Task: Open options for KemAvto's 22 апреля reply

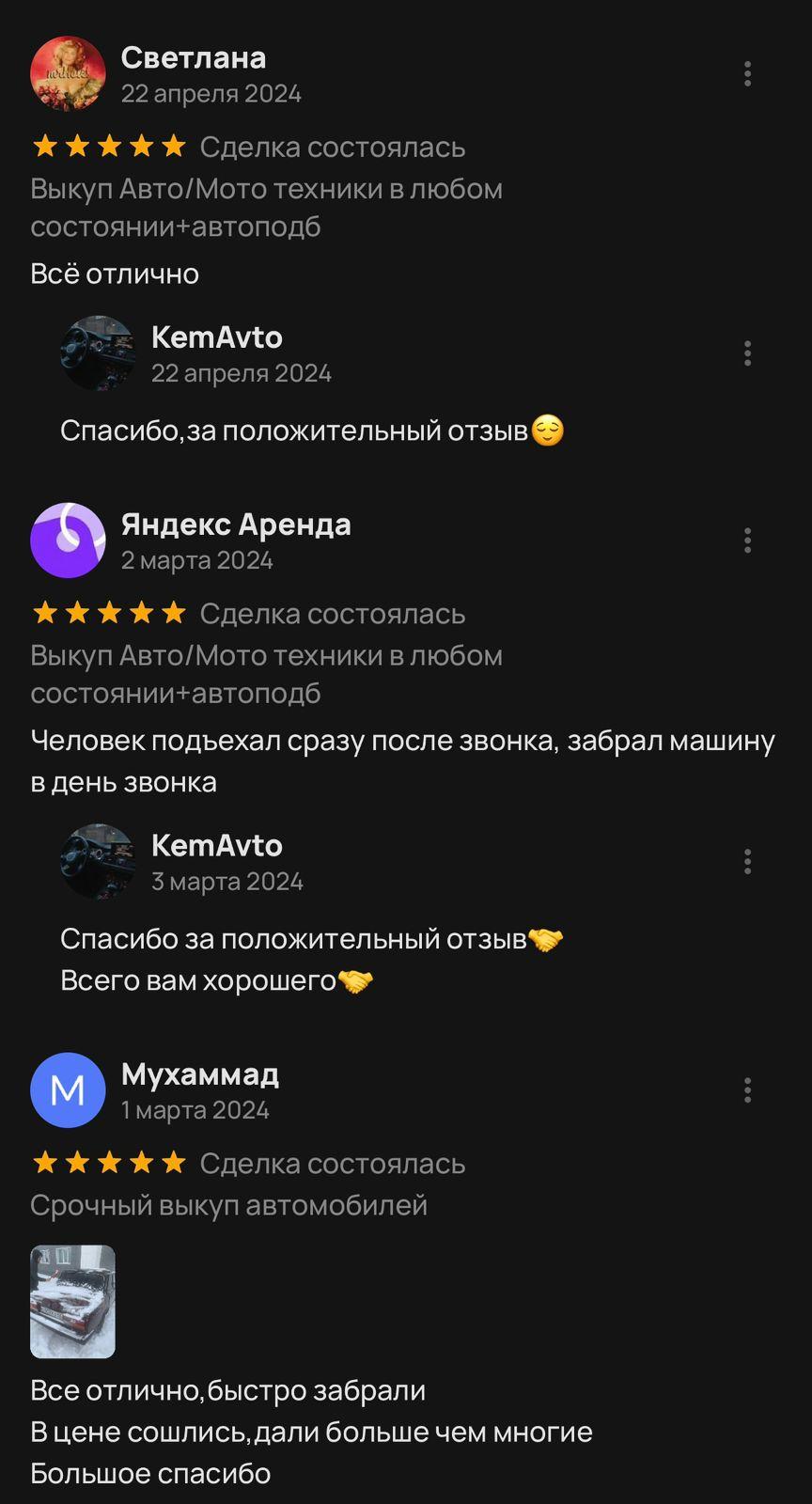Action: pos(747,353)
